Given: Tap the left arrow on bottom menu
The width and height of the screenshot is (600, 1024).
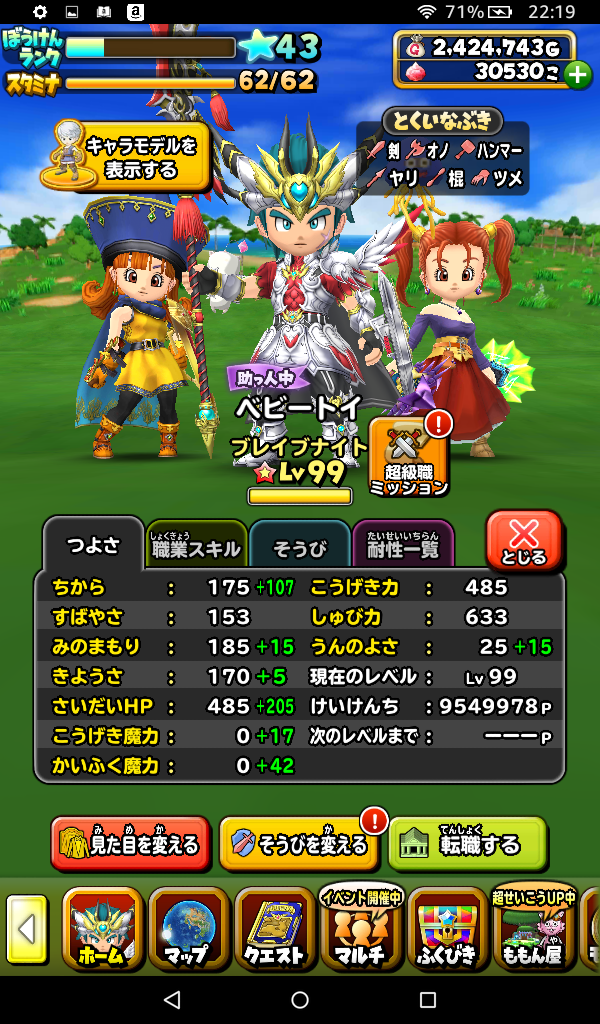Looking at the screenshot, I should 27,930.
